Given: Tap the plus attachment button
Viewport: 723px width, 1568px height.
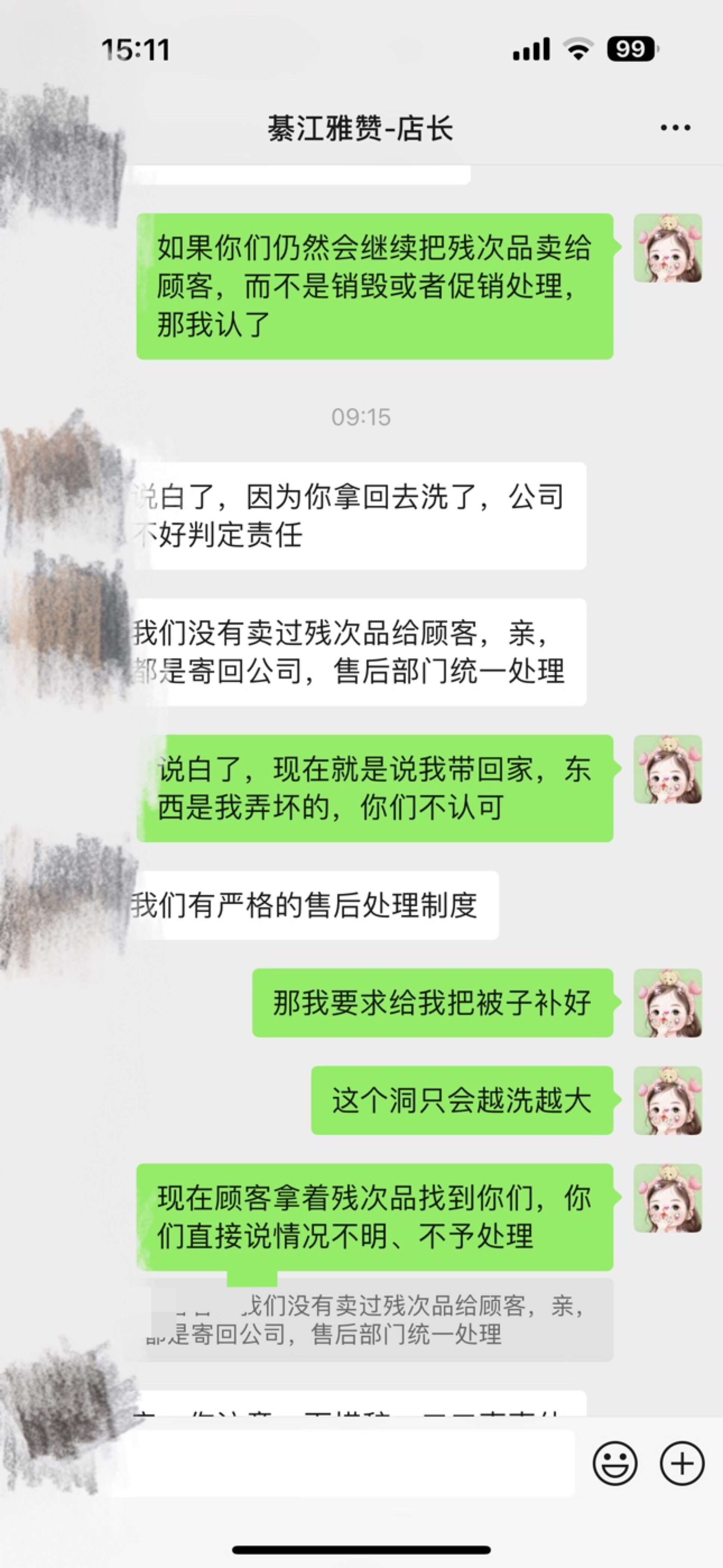Looking at the screenshot, I should coord(682,1463).
